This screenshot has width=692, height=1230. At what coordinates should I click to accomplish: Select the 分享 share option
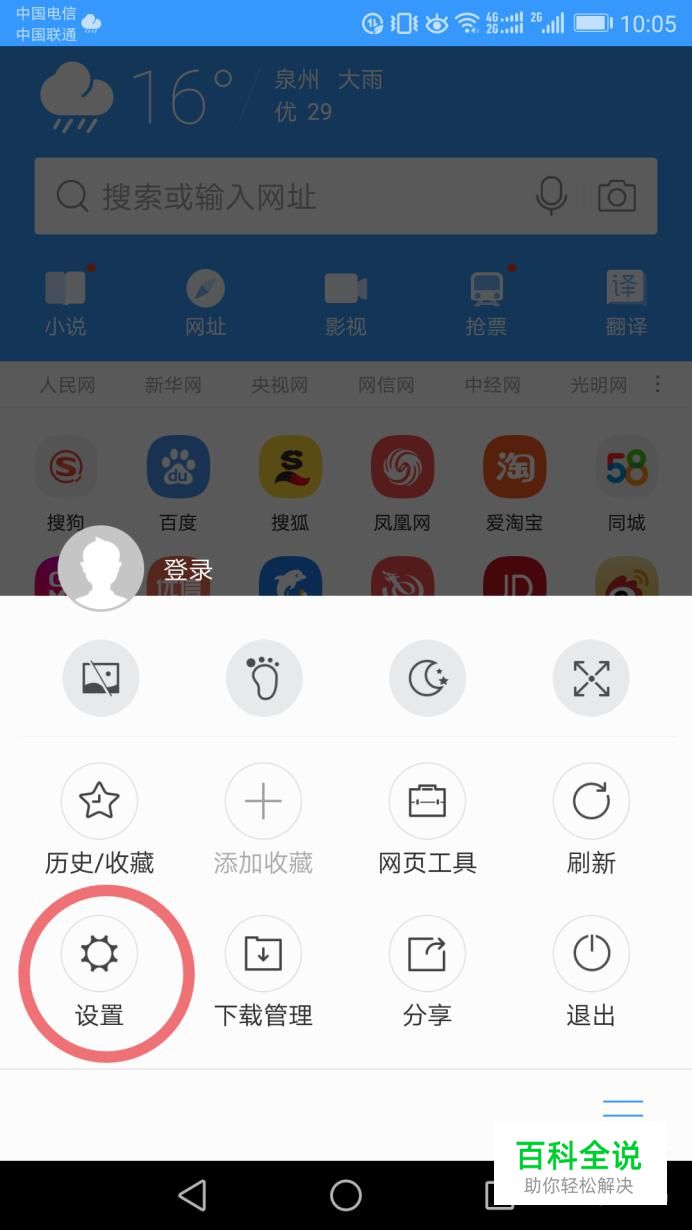[427, 954]
